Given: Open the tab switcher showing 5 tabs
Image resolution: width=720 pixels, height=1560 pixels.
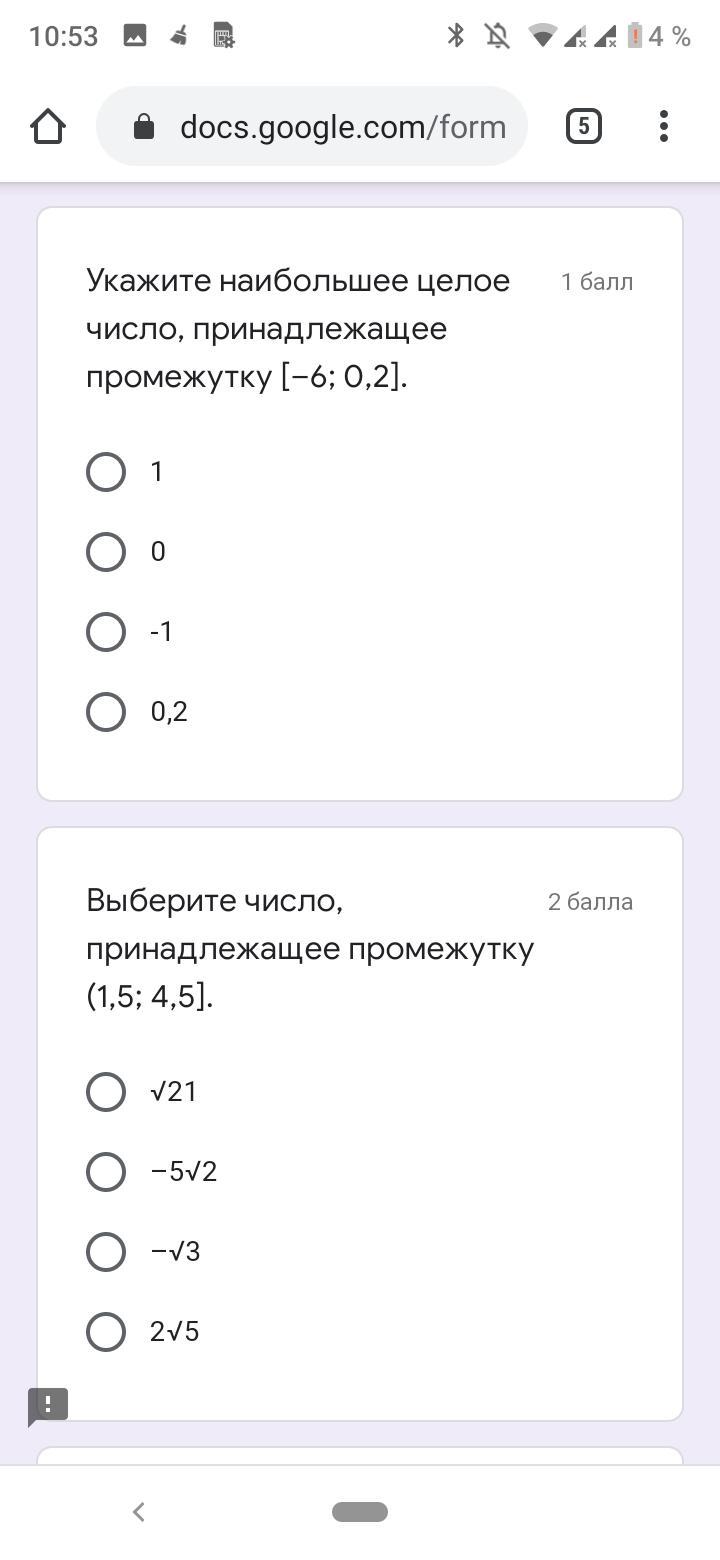Looking at the screenshot, I should click(584, 126).
